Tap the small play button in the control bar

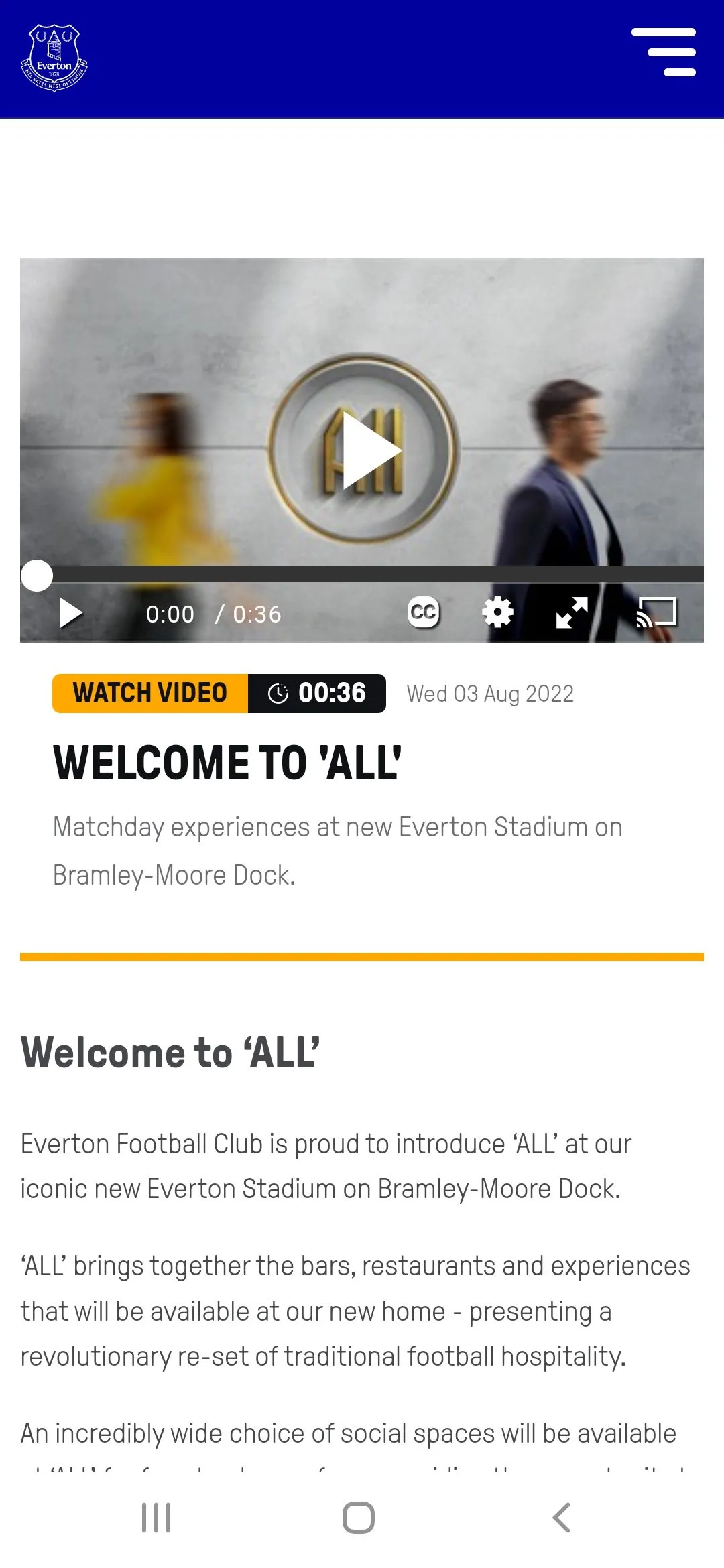click(x=70, y=614)
